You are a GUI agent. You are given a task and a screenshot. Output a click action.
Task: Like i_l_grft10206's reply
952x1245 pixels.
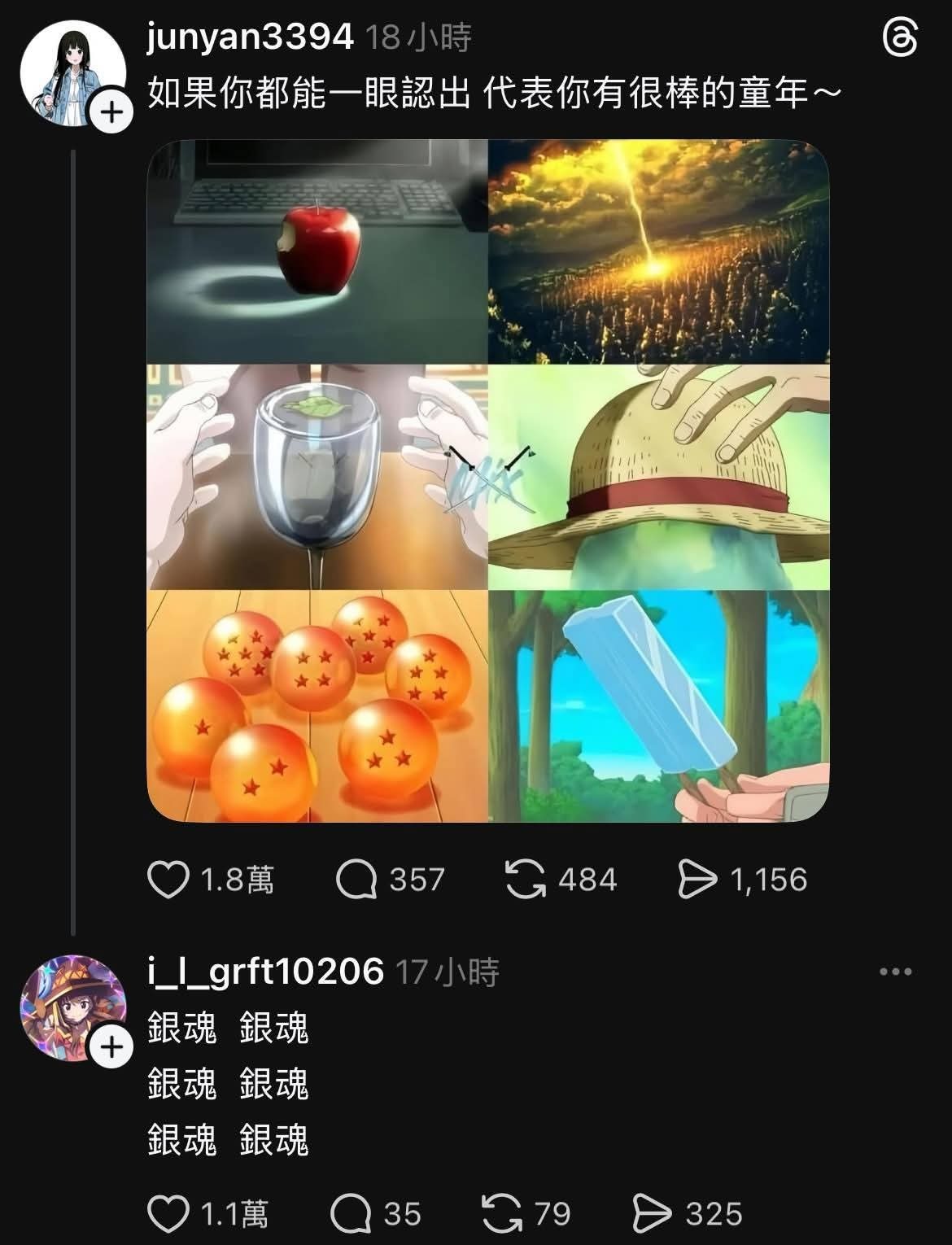(x=168, y=1214)
